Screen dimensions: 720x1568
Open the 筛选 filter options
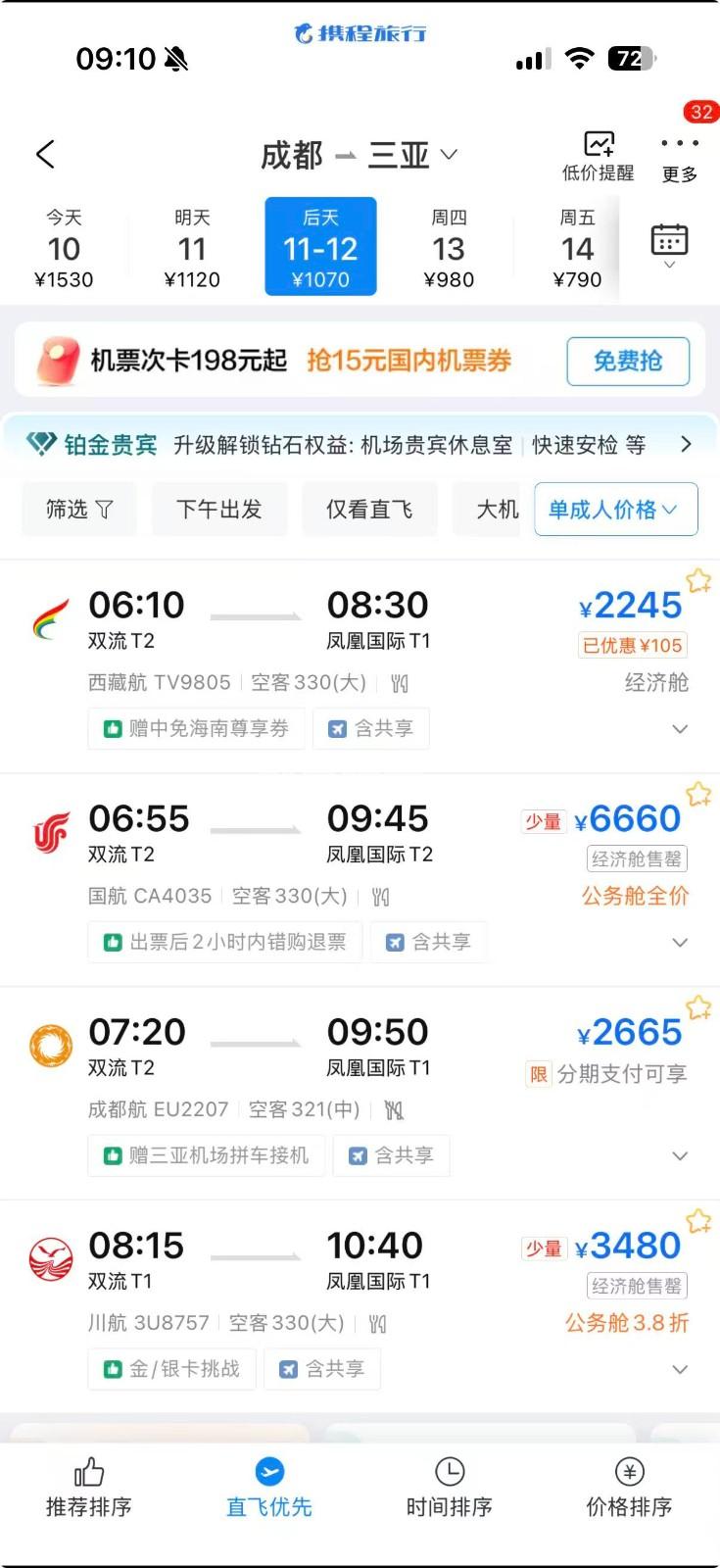point(79,509)
